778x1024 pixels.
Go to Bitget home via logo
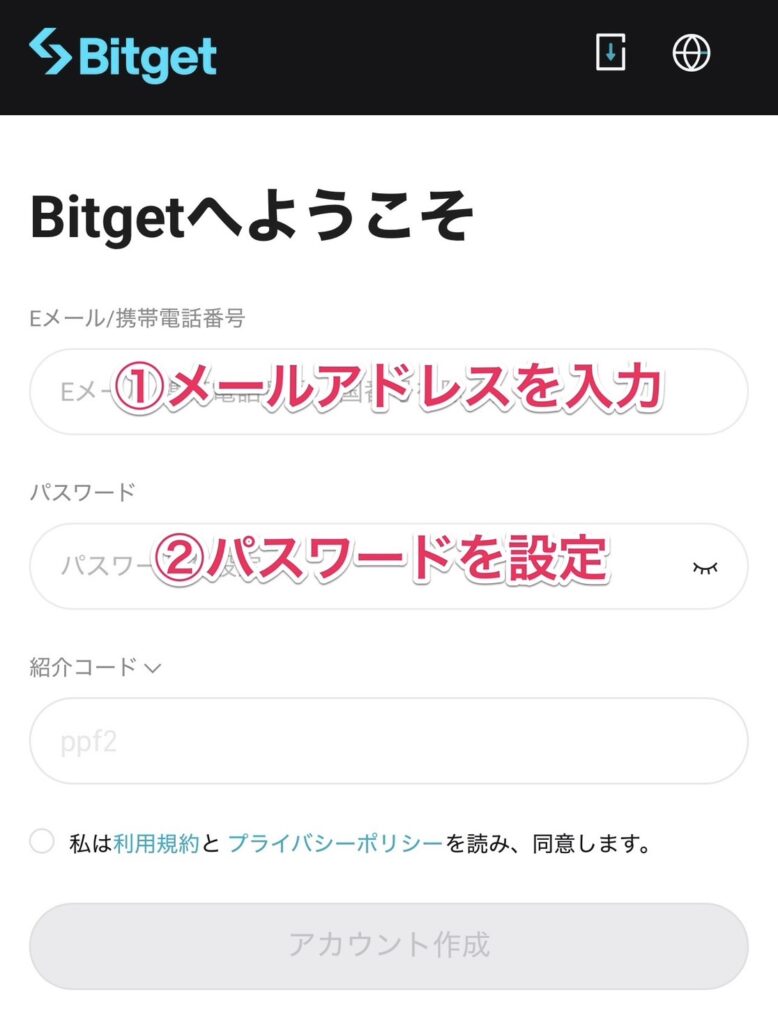[x=123, y=54]
